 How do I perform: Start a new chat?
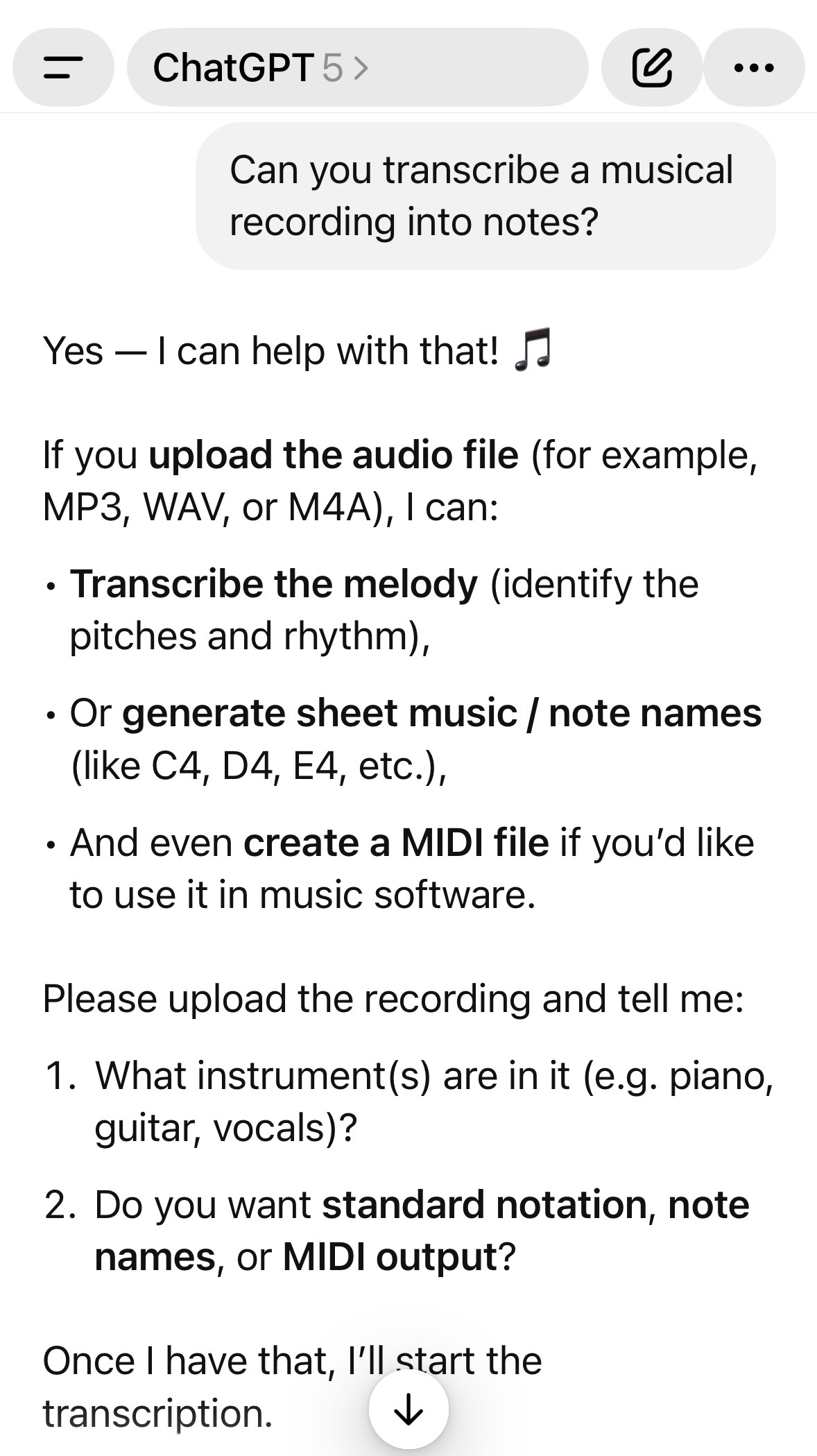click(x=651, y=67)
